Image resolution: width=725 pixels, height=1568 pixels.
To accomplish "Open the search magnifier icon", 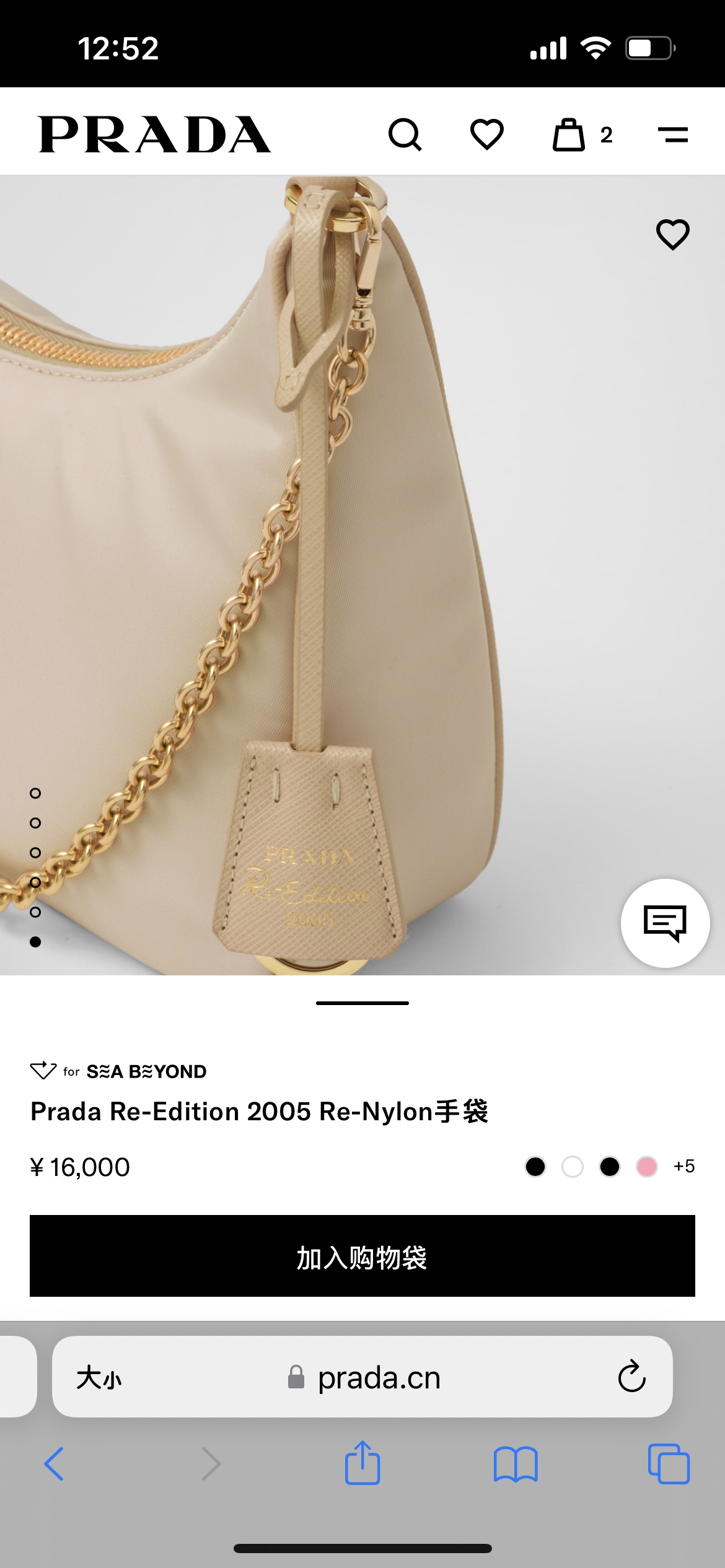I will [405, 134].
